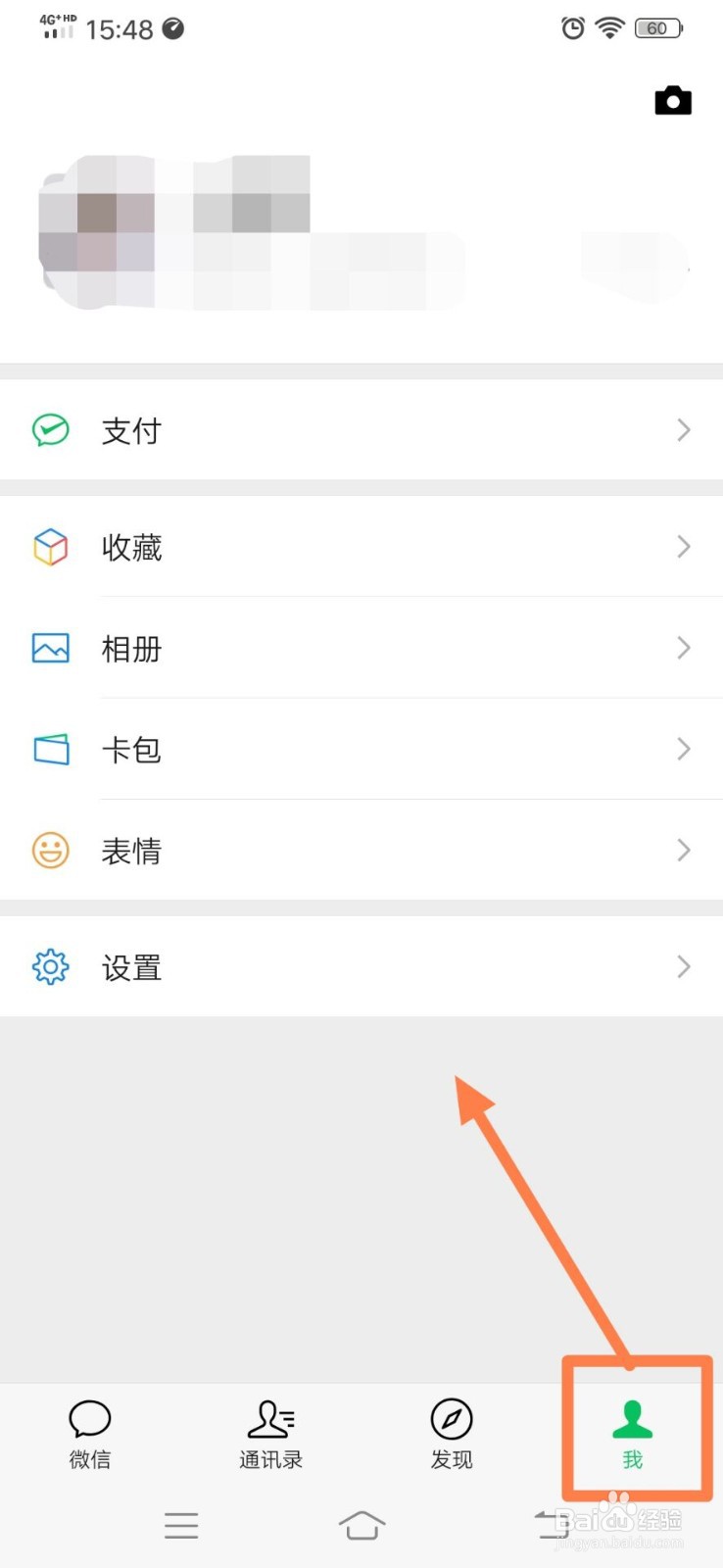Expand the 收藏 row chevron
This screenshot has height=1568, width=723.
click(x=684, y=547)
